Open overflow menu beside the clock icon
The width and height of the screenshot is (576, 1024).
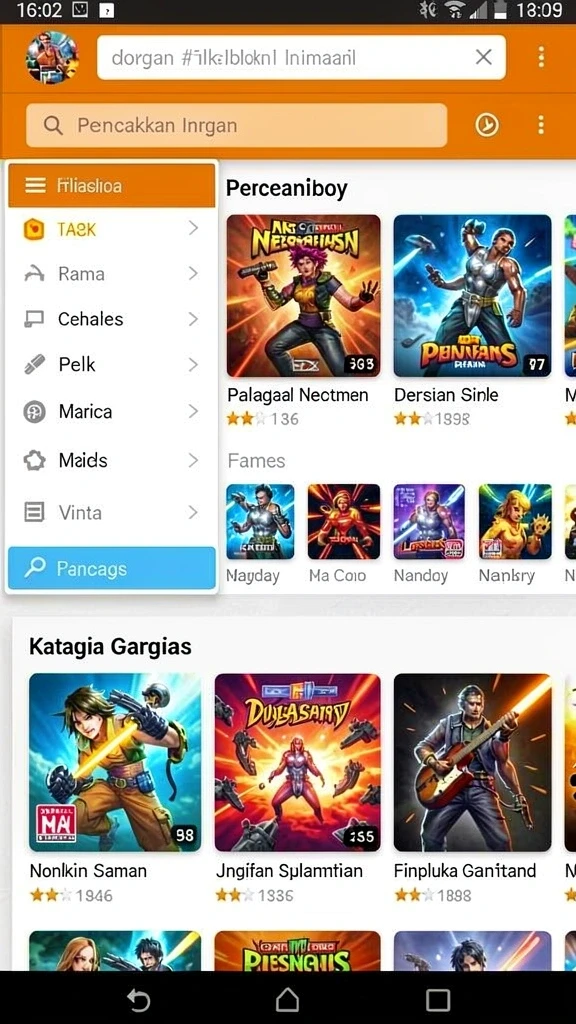541,125
